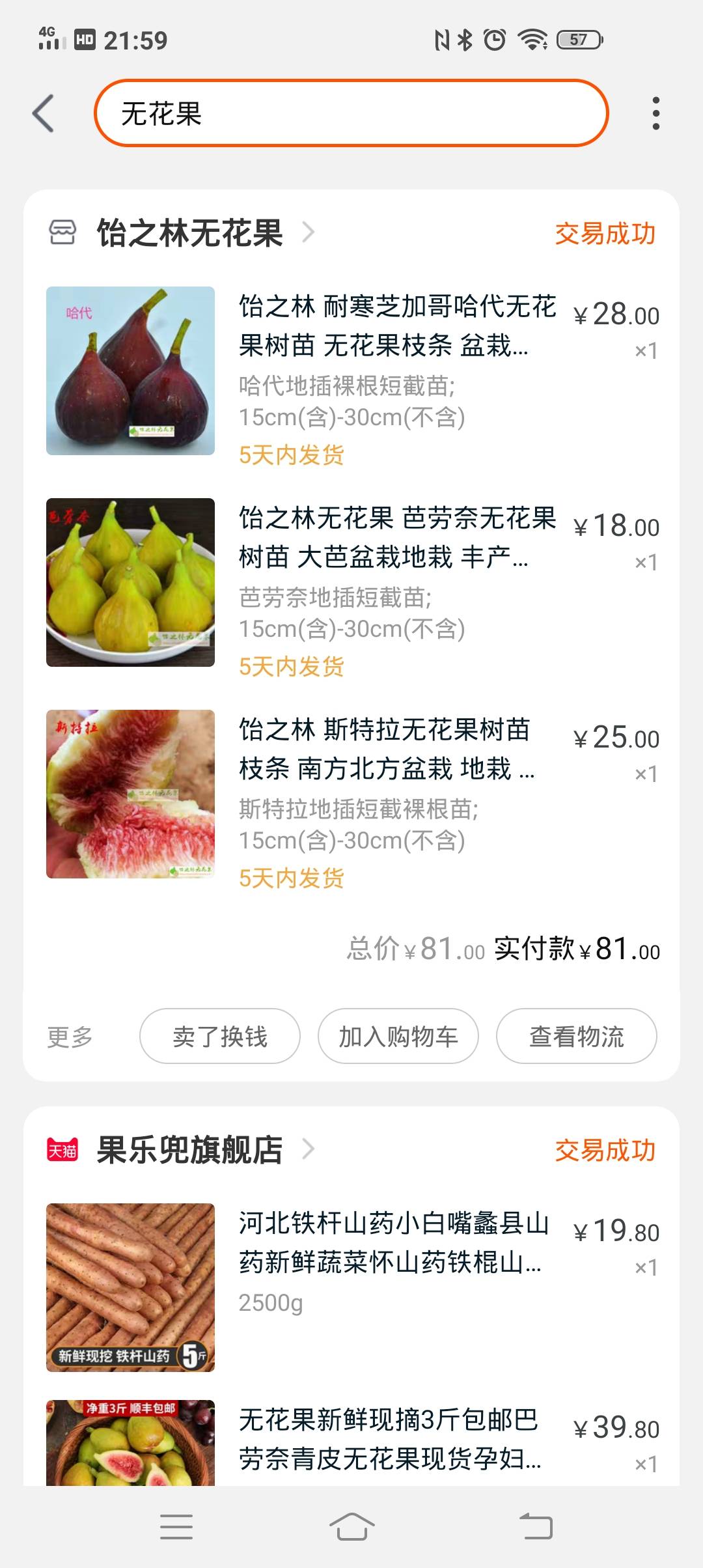
Task: Tap the 无花果 search field
Action: pos(351,113)
